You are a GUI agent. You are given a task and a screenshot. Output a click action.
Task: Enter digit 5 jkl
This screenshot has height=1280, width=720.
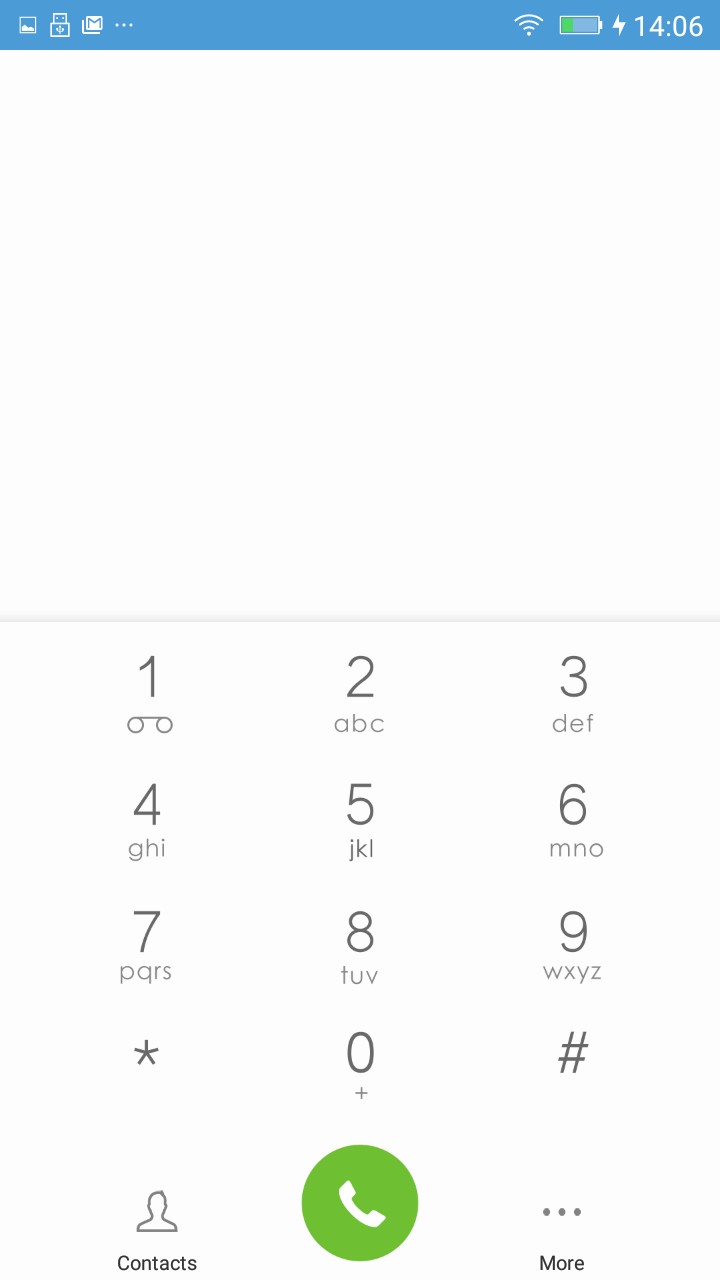[360, 819]
